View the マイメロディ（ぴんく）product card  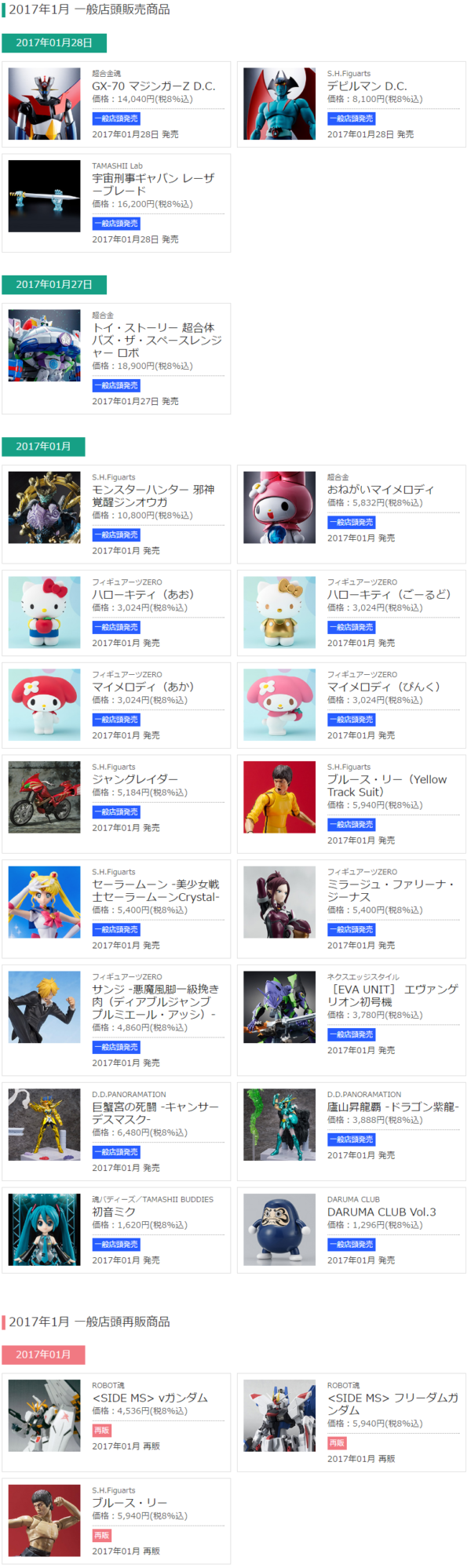383,687
